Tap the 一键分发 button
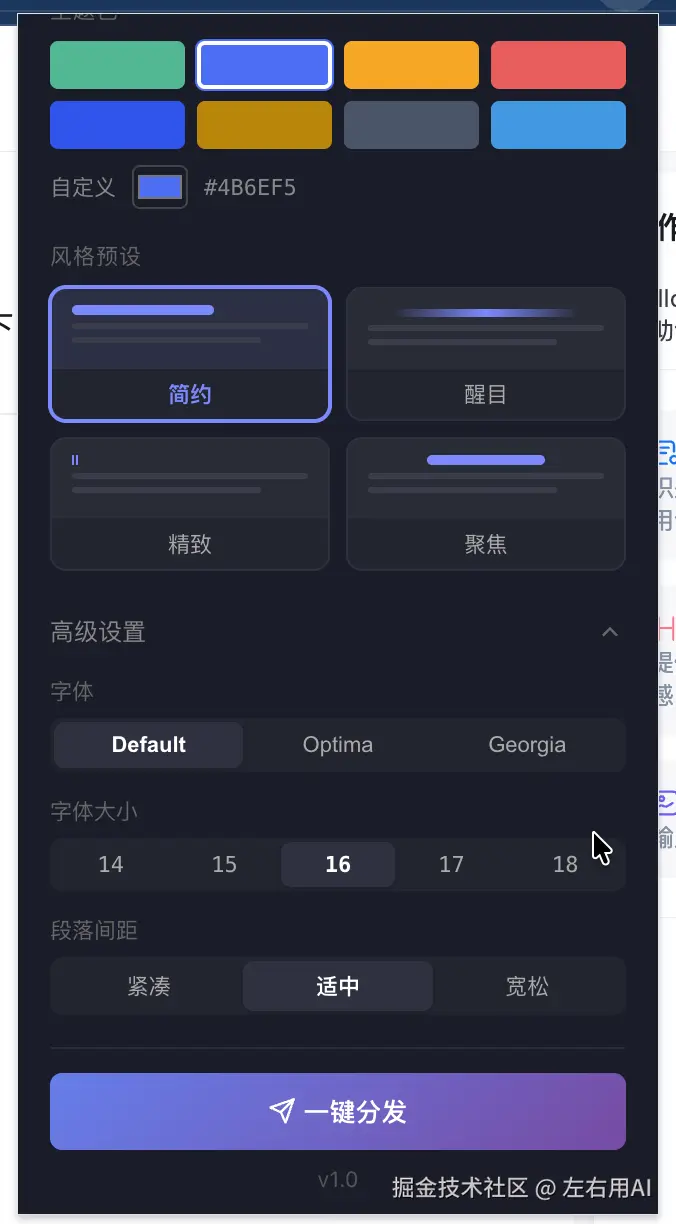This screenshot has width=676, height=1224. pos(338,1111)
